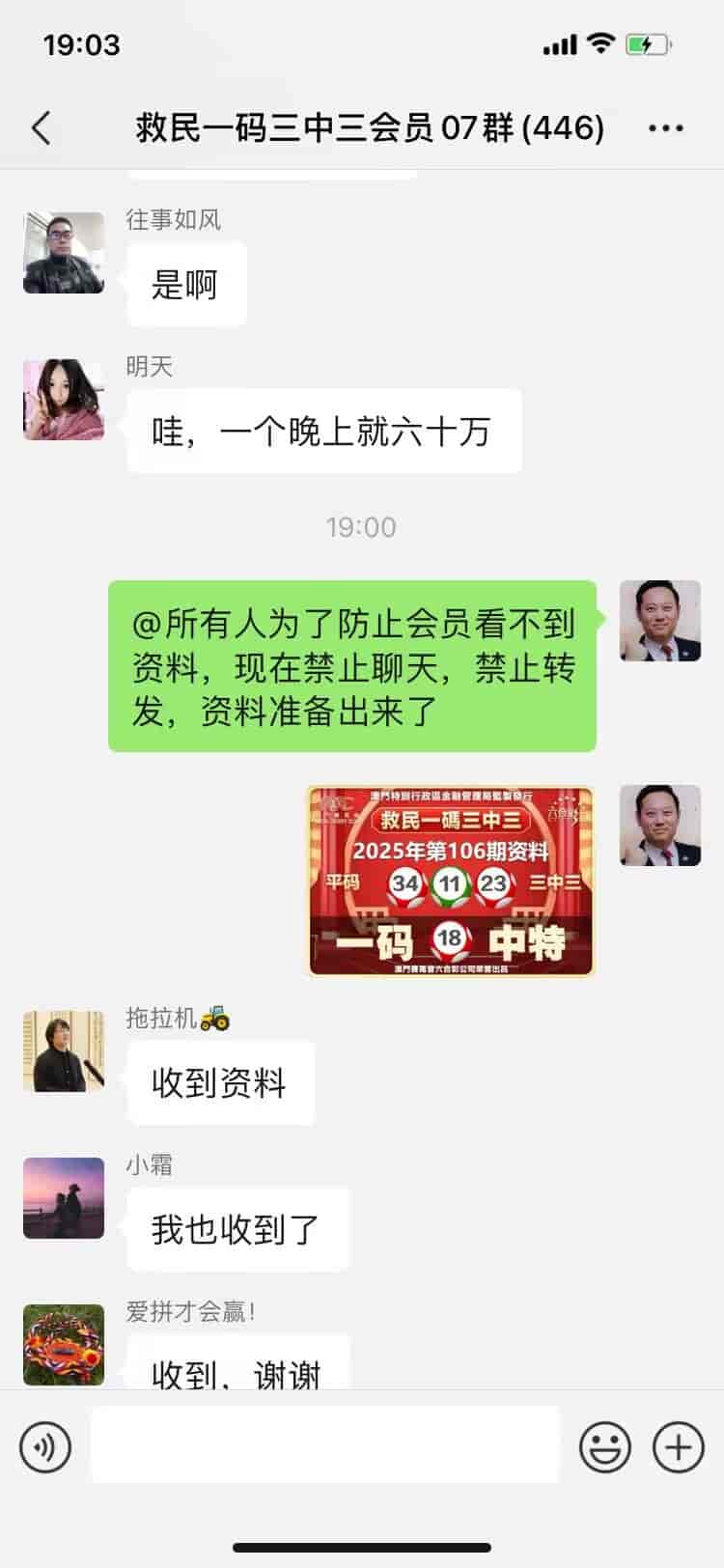This screenshot has height=1568, width=724.
Task: Open the plus attachment menu
Action: [x=678, y=1447]
